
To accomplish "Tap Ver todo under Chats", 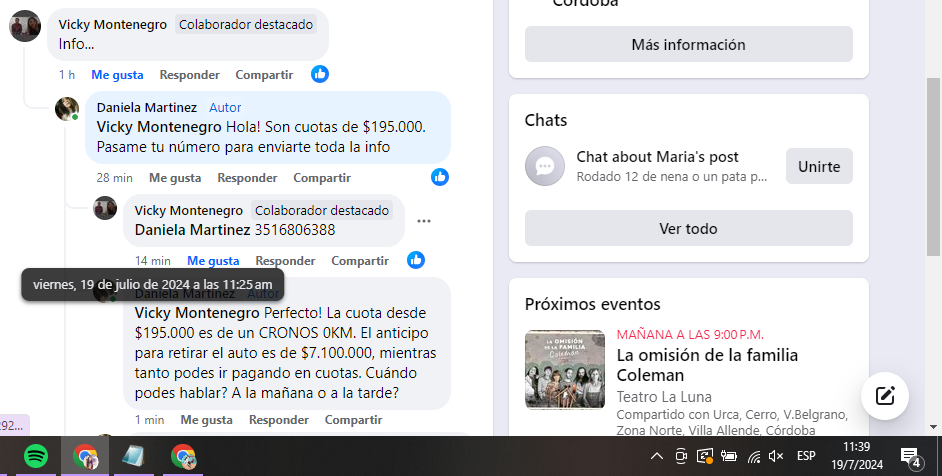I will 688,228.
